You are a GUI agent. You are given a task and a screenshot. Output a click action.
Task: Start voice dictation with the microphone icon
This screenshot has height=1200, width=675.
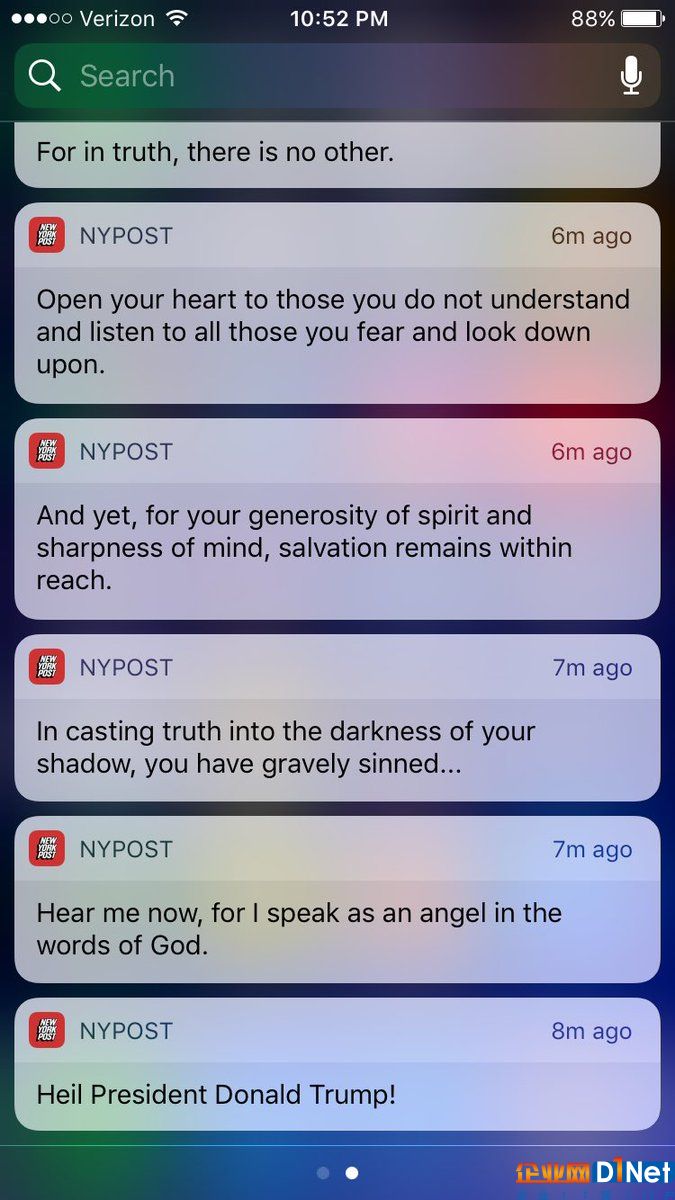click(x=630, y=76)
